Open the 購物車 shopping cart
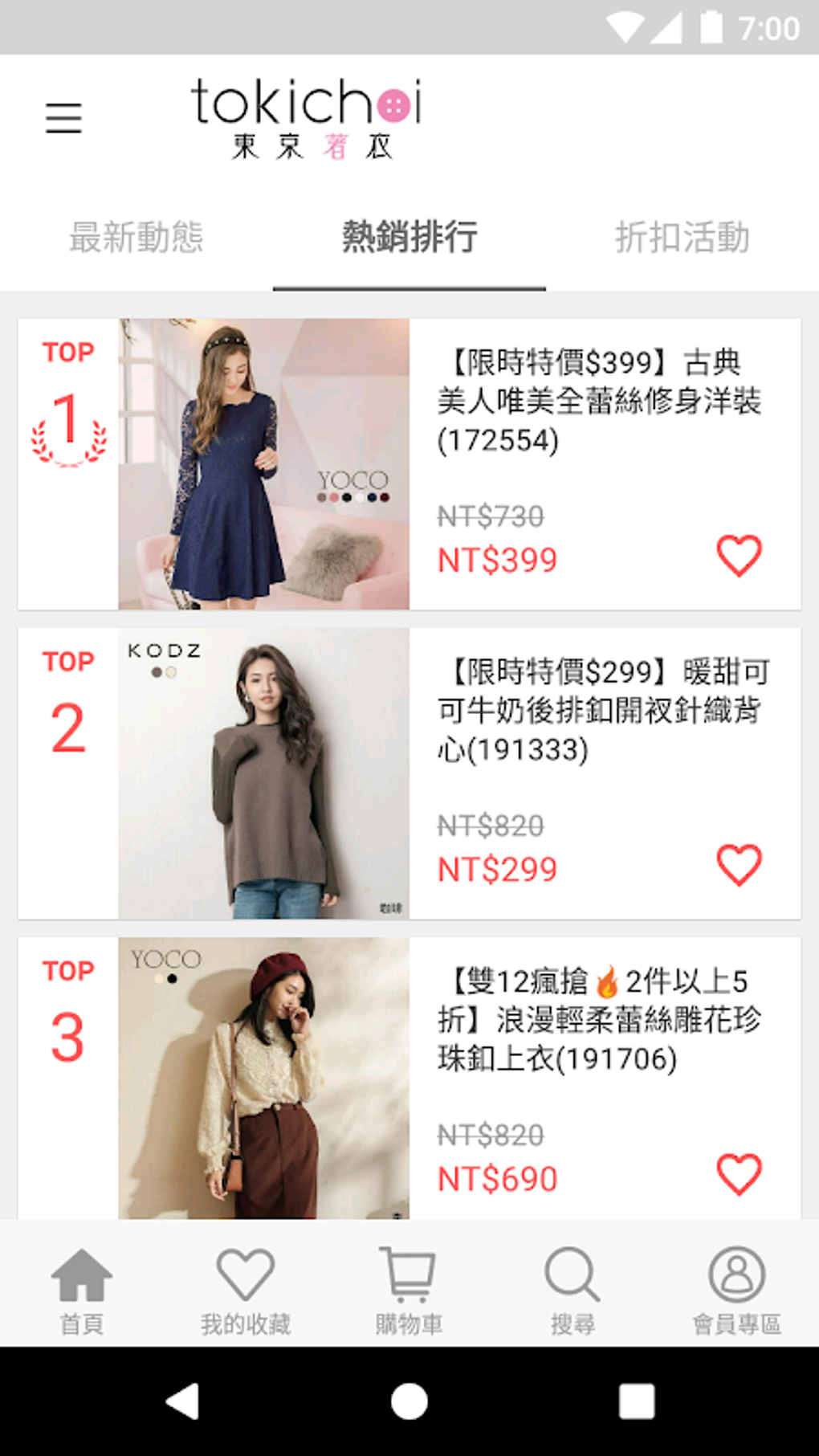819x1456 pixels. tap(409, 1290)
